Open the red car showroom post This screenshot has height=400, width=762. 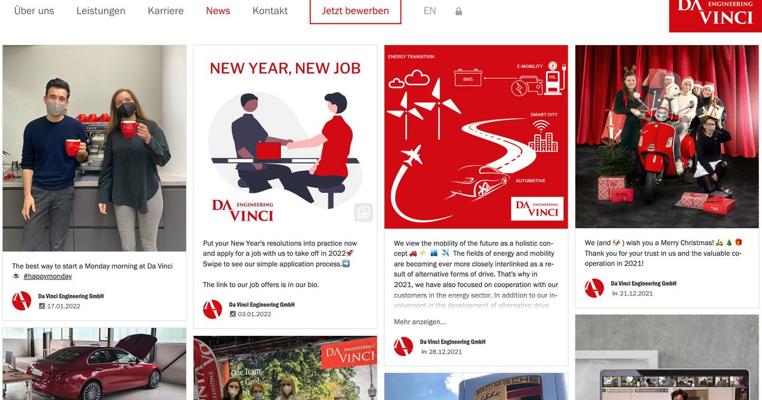tap(94, 364)
